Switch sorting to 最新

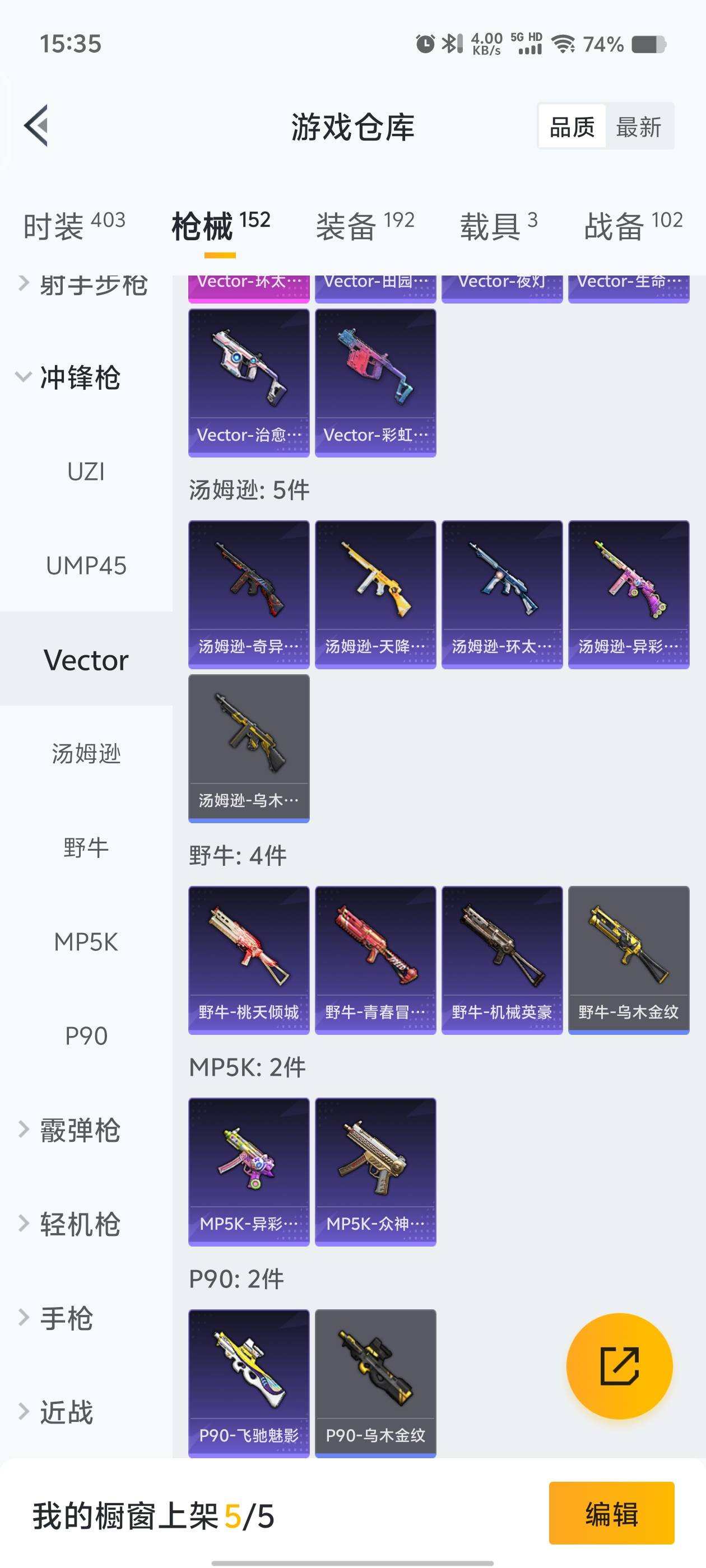point(641,126)
